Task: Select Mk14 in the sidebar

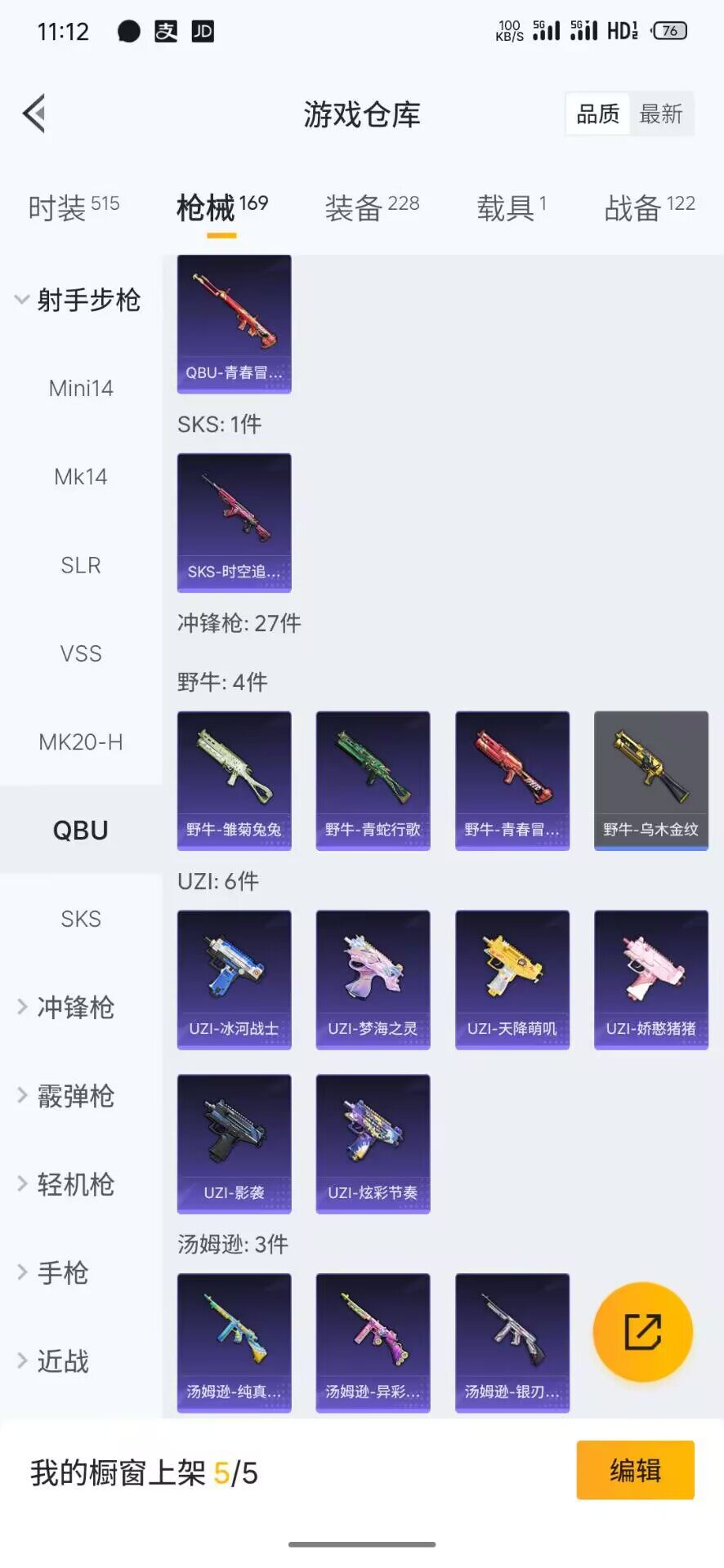Action: coord(81,477)
